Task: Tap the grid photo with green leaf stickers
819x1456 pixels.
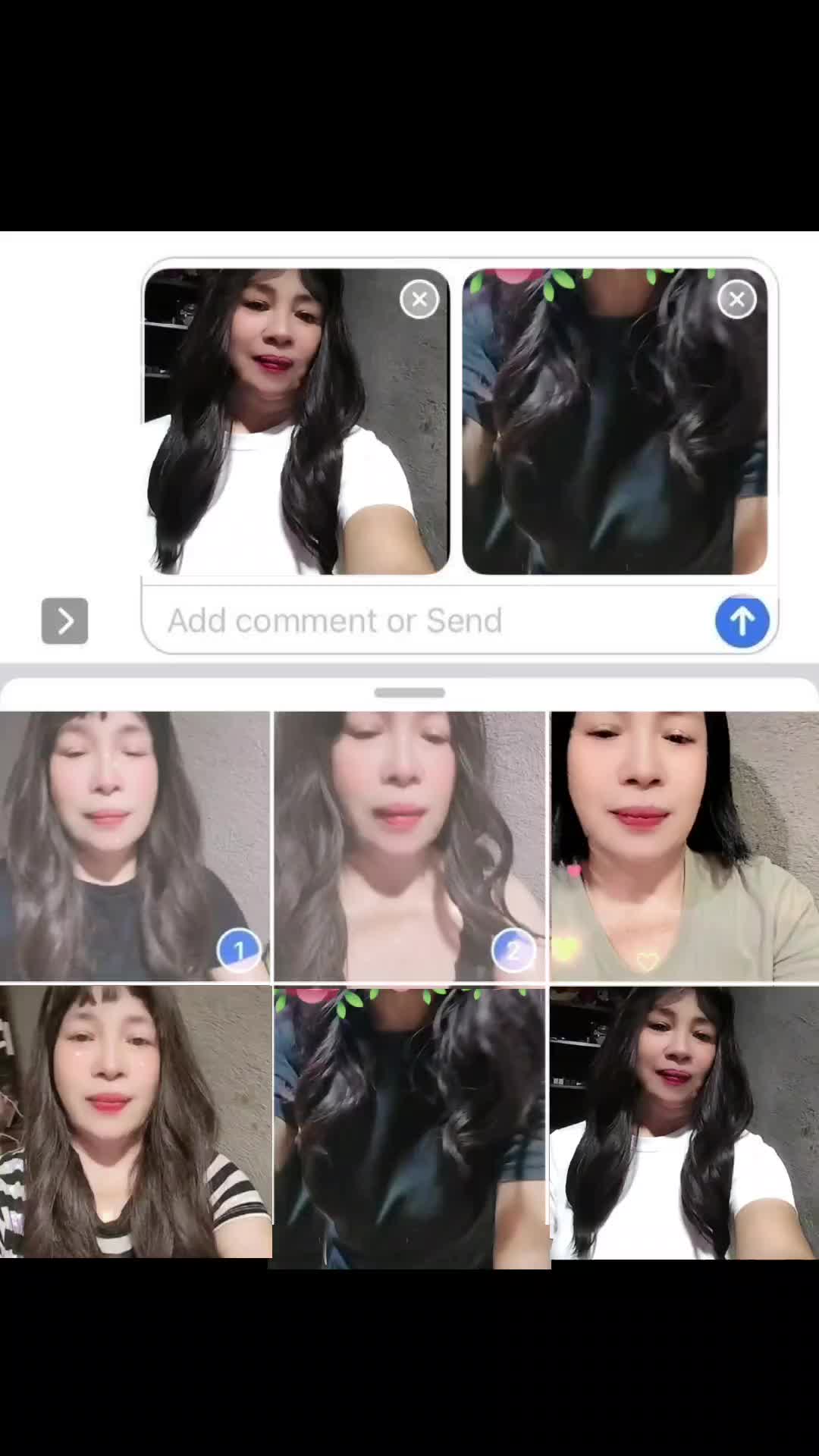Action: [409, 1126]
